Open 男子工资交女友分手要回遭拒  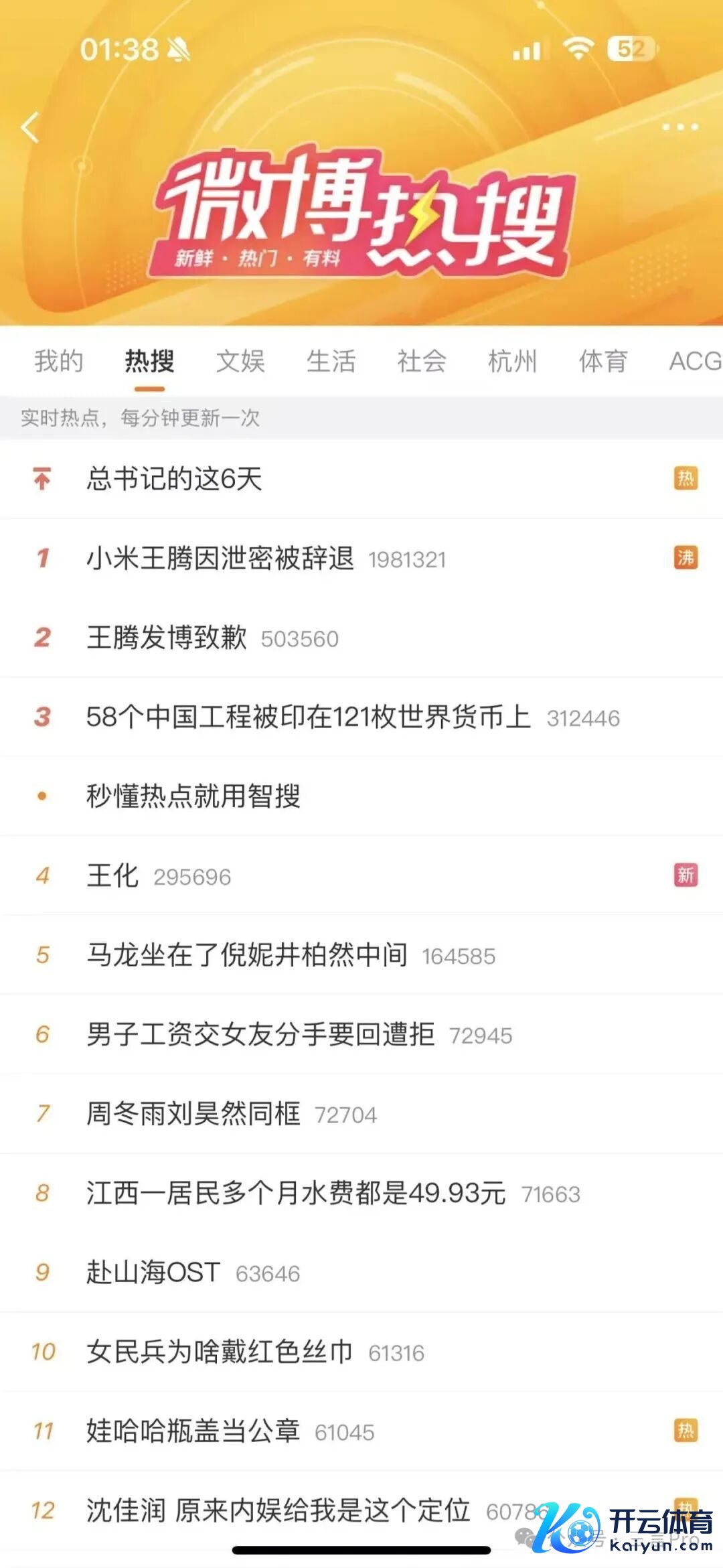[260, 1034]
